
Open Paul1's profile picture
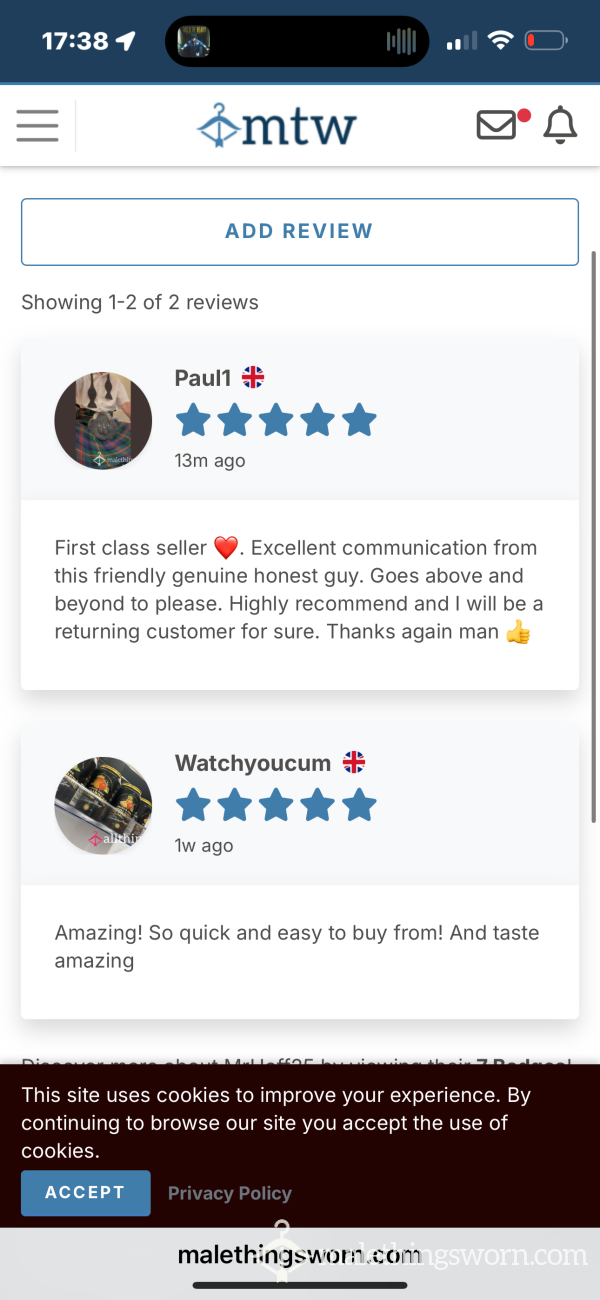(x=103, y=421)
